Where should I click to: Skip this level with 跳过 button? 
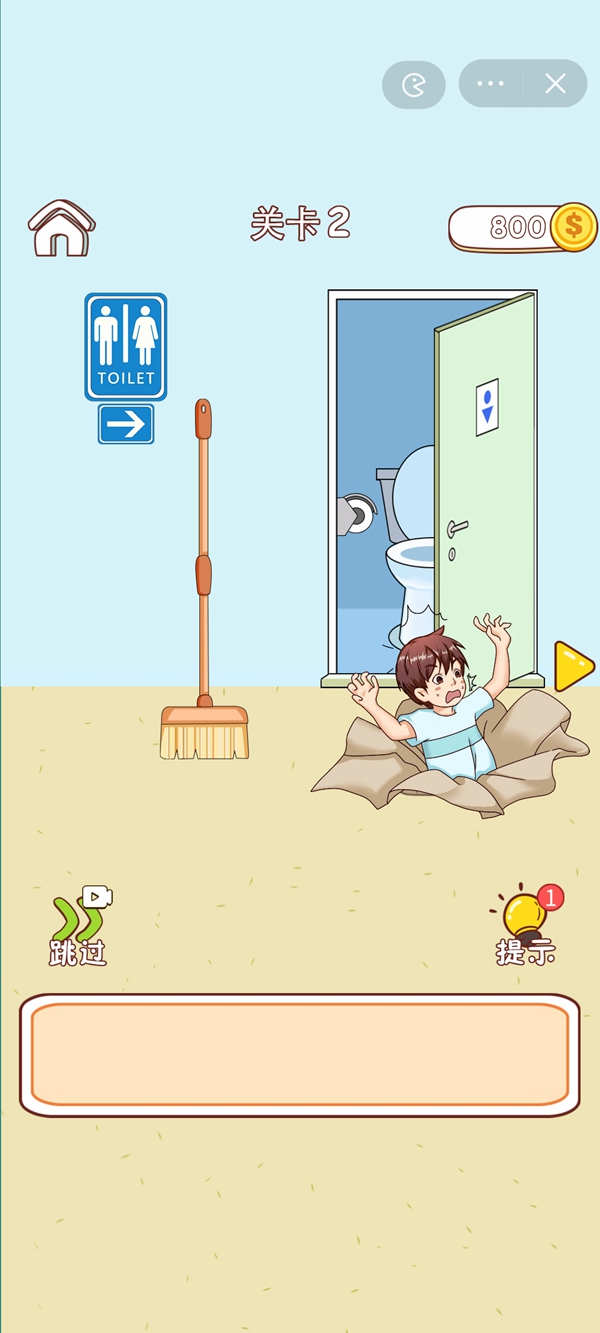pos(79,926)
